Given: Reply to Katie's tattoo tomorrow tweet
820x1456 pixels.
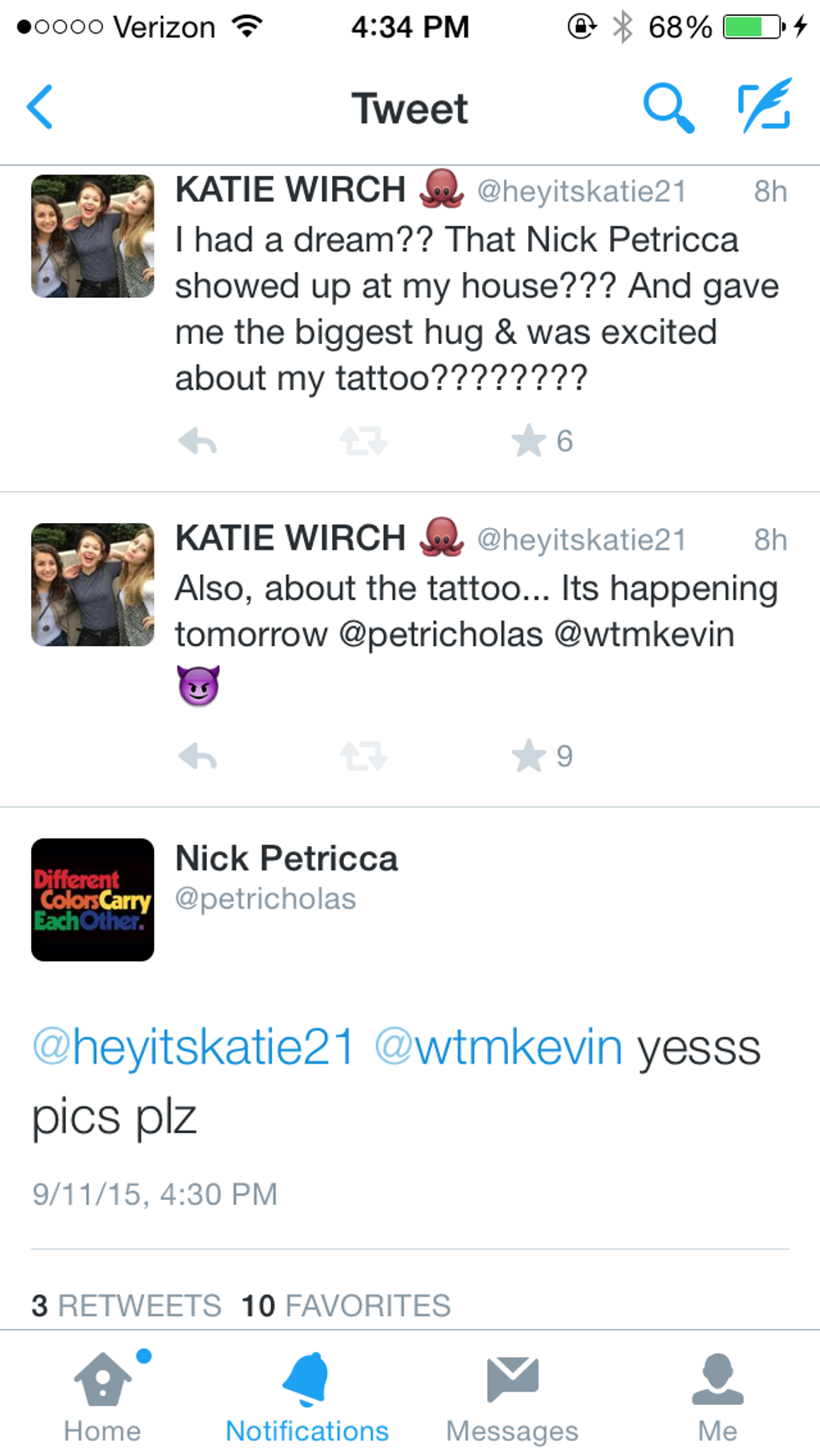Looking at the screenshot, I should click(x=198, y=756).
